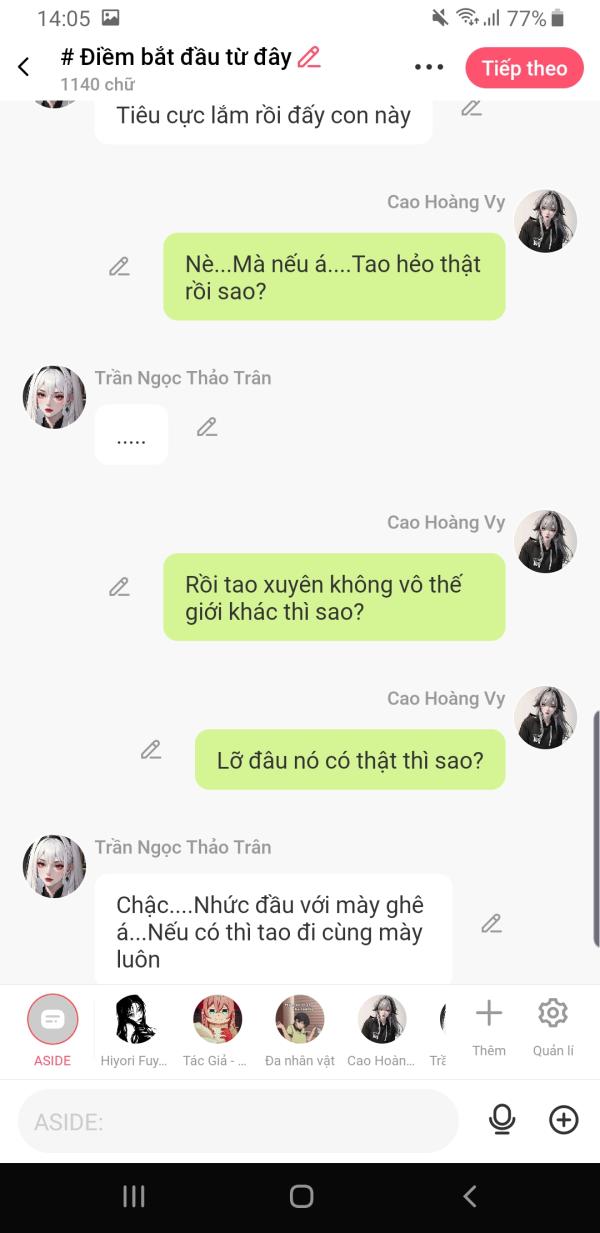Tap the Tiếp theo button
The image size is (600, 1233).
click(x=524, y=68)
